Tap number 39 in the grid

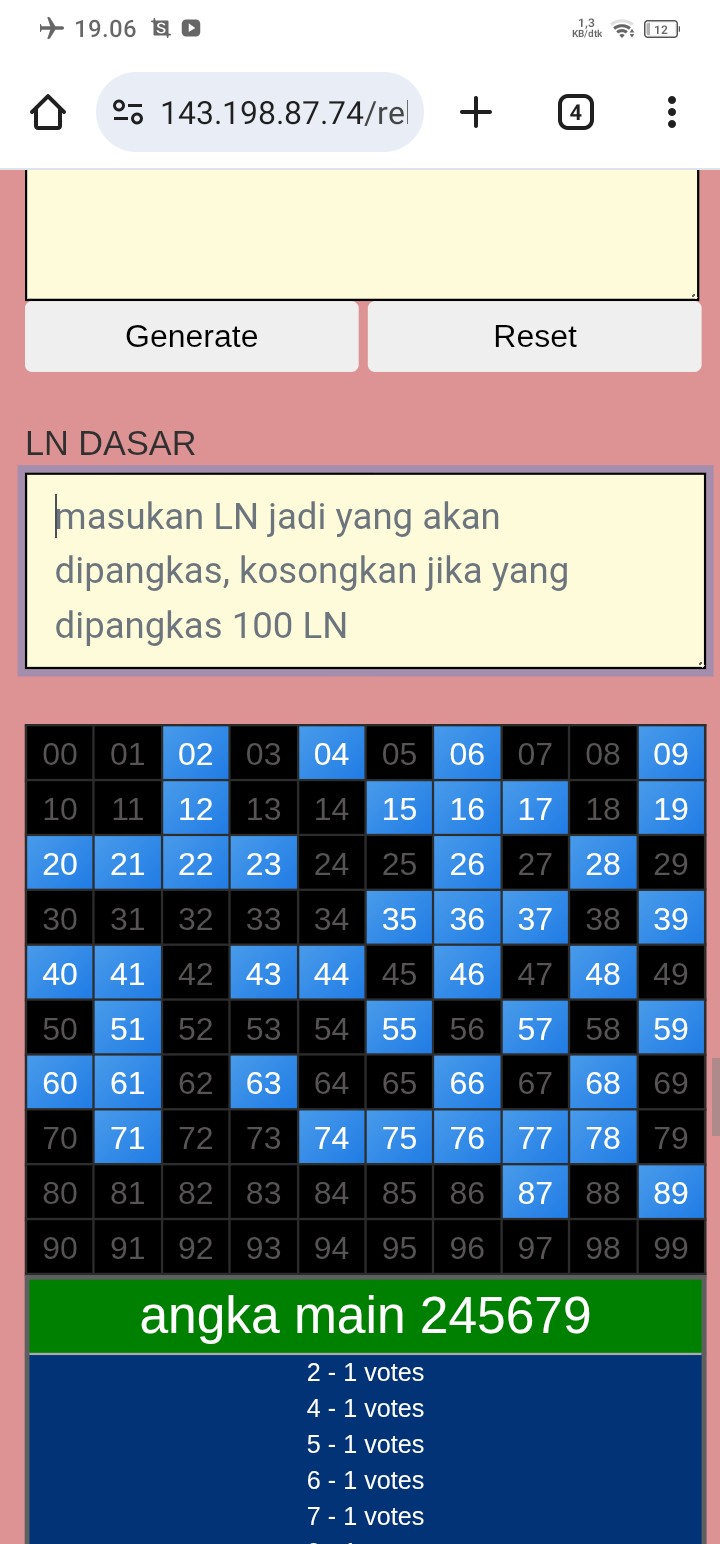coord(671,919)
